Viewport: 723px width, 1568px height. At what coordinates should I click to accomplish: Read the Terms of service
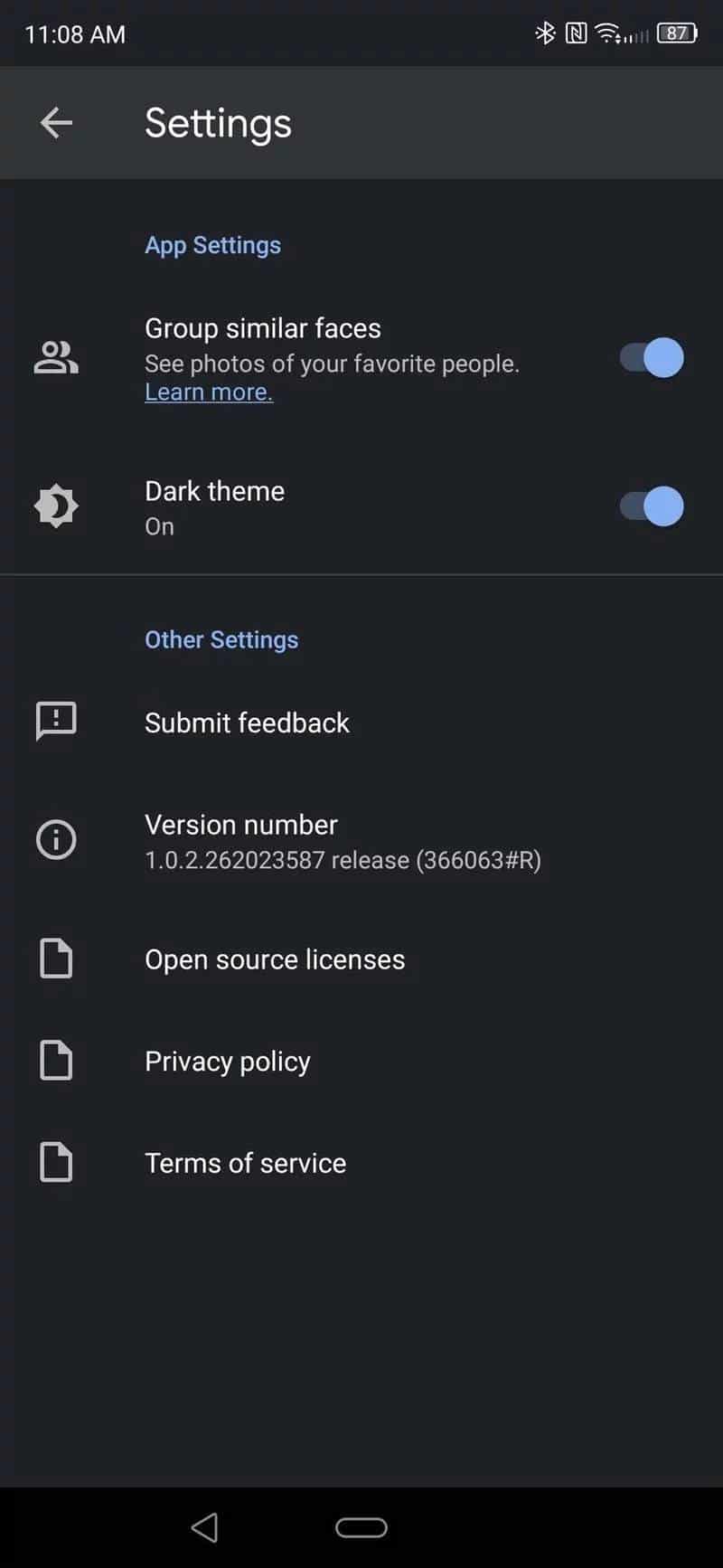click(x=245, y=1163)
